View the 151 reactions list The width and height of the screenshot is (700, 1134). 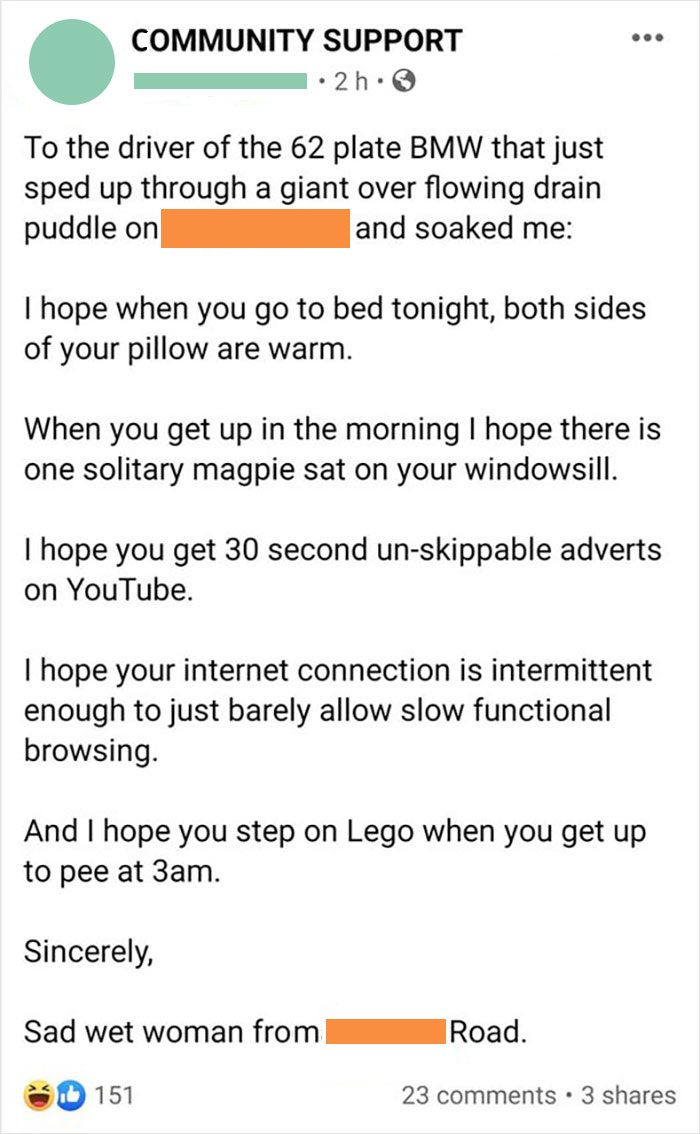pos(79,1095)
